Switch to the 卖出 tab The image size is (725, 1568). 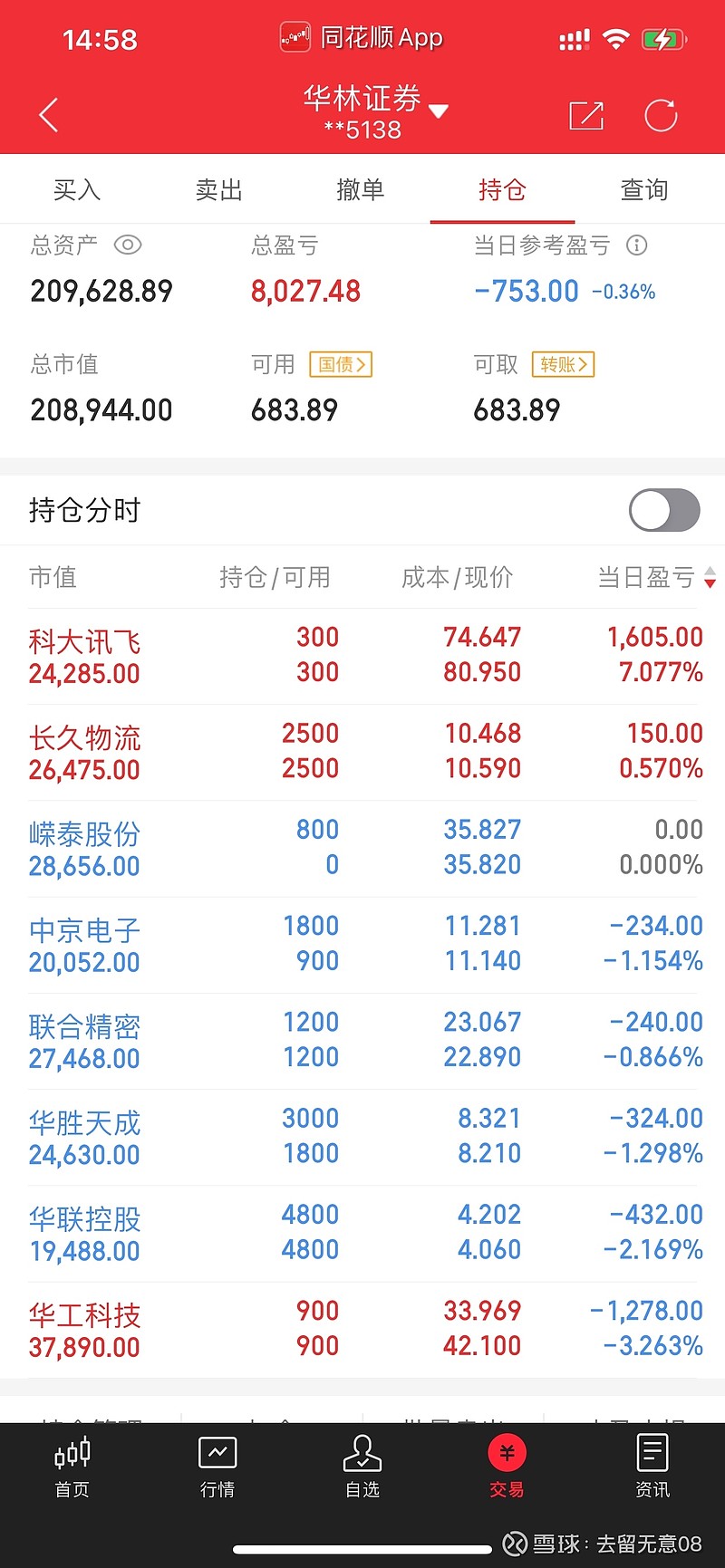tap(218, 189)
